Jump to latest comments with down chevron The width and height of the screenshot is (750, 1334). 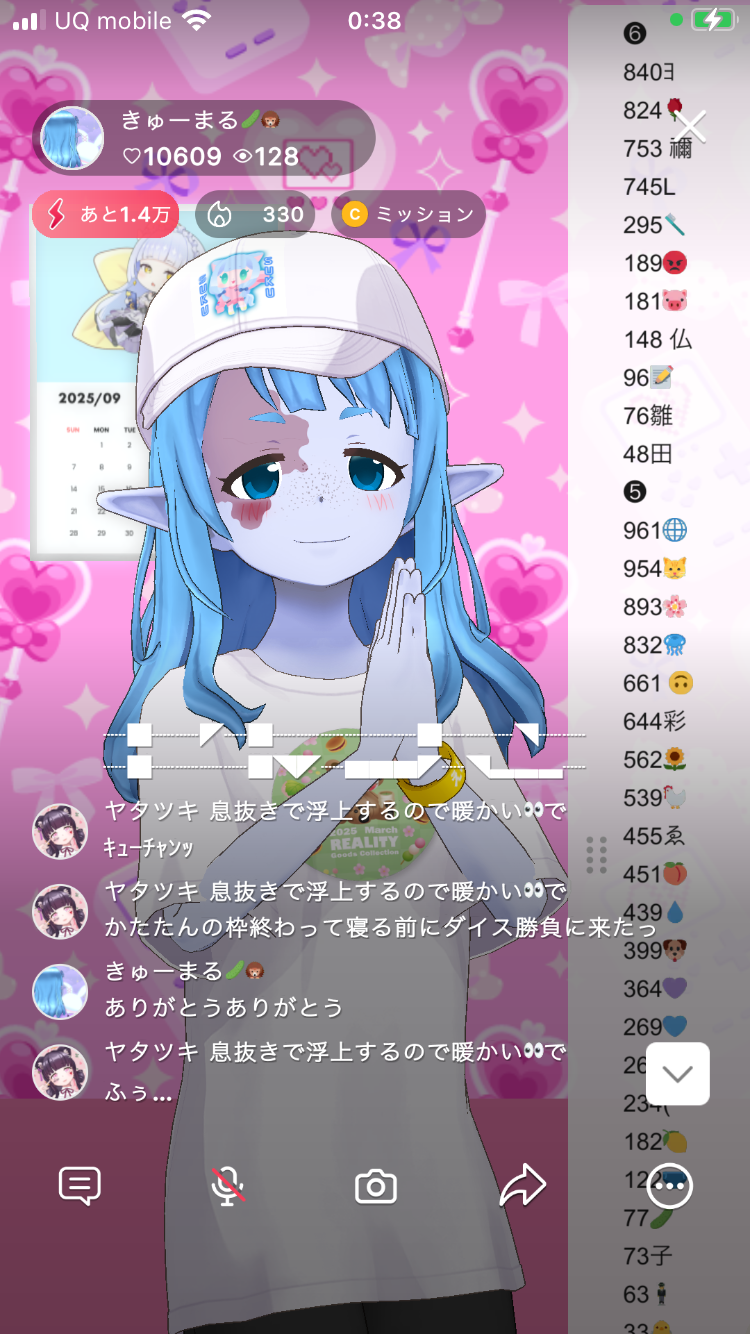[x=677, y=1074]
